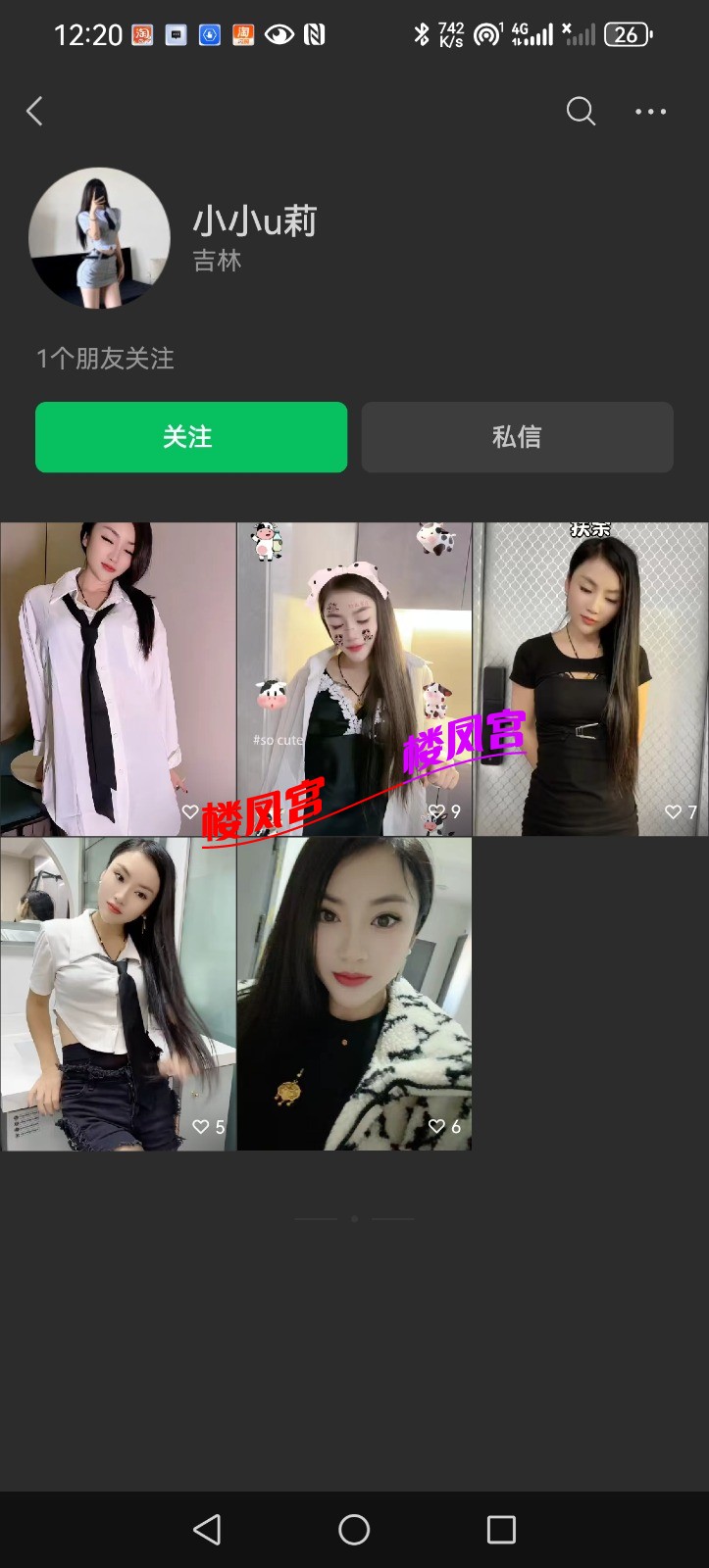Open search with the magnifier icon

[581, 112]
